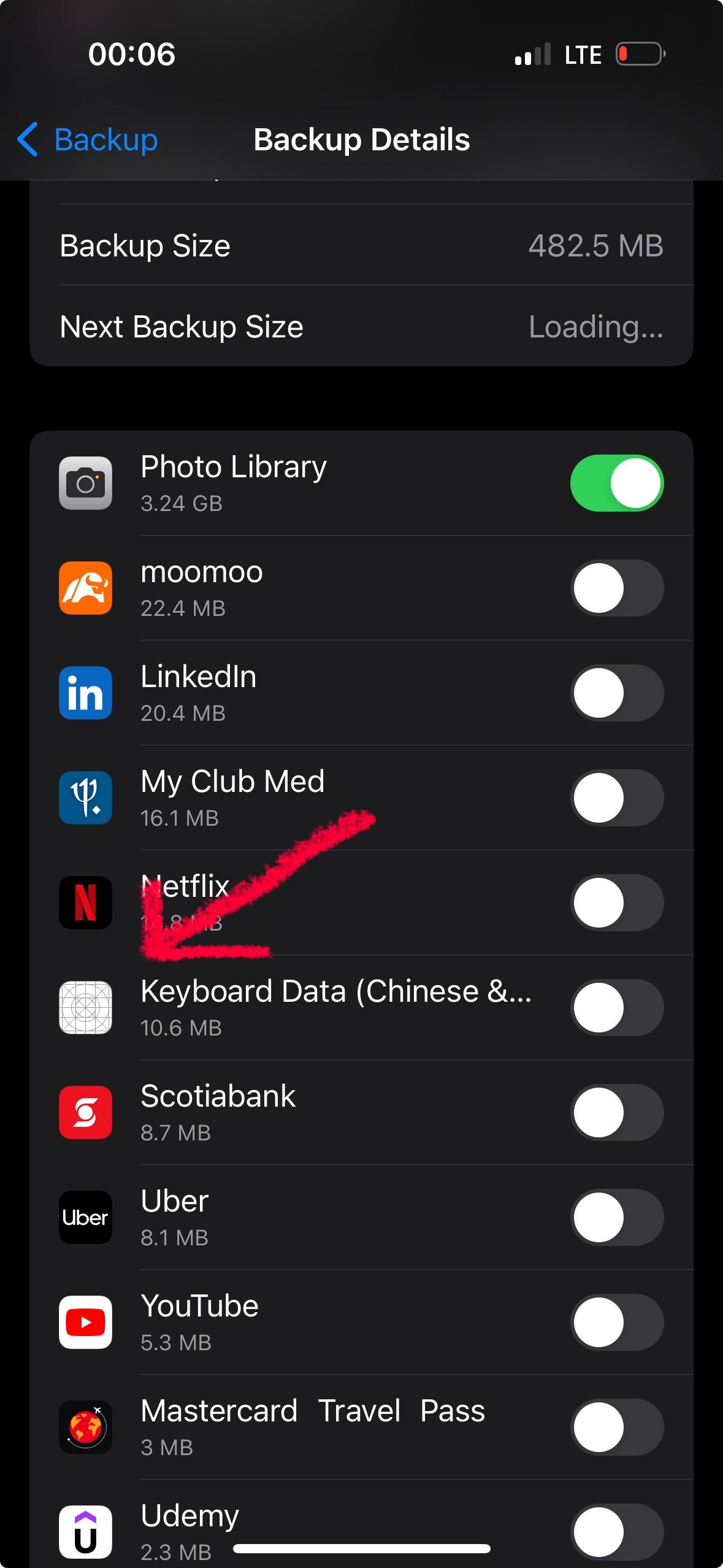
Task: Turn off Photo Library backup
Action: click(x=616, y=483)
